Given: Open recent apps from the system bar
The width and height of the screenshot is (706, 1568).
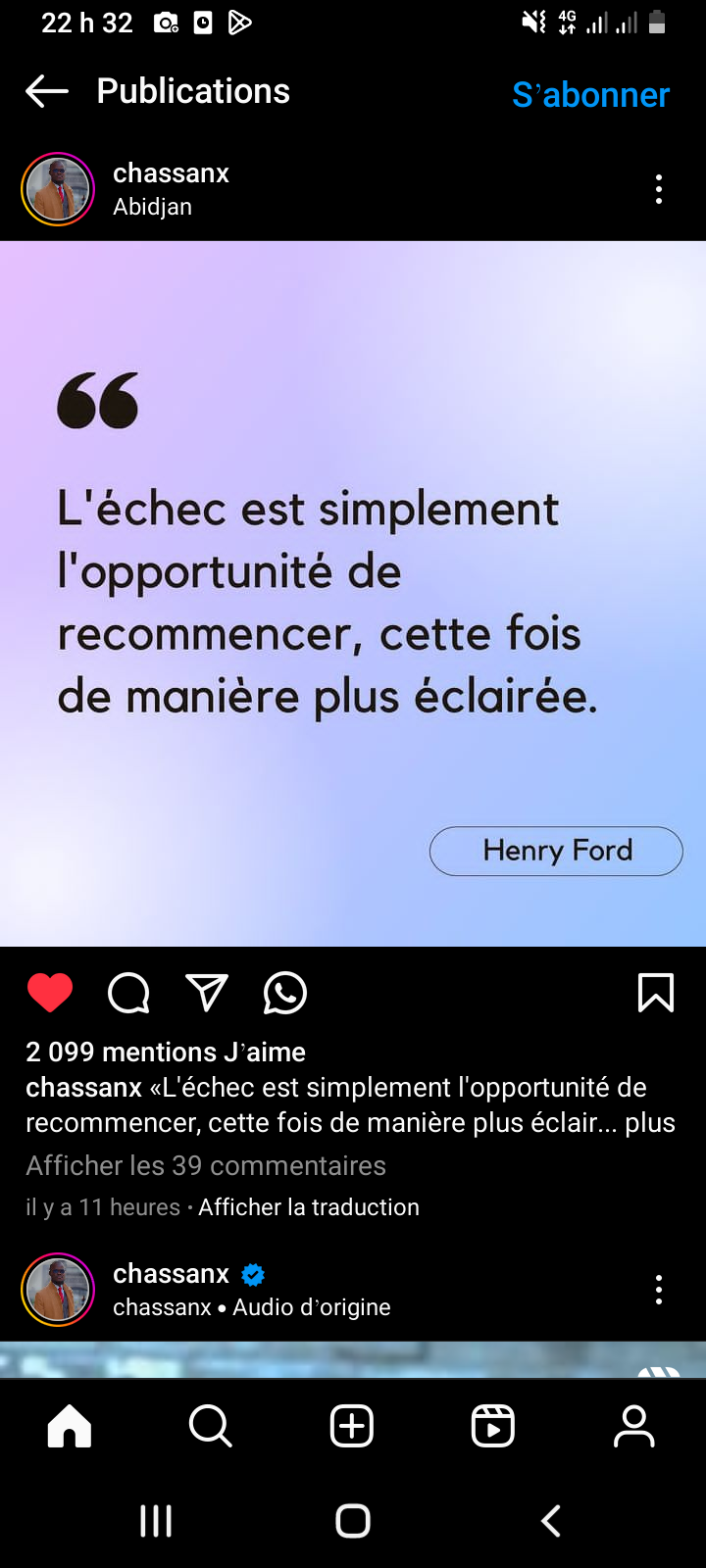Looking at the screenshot, I should (156, 1521).
